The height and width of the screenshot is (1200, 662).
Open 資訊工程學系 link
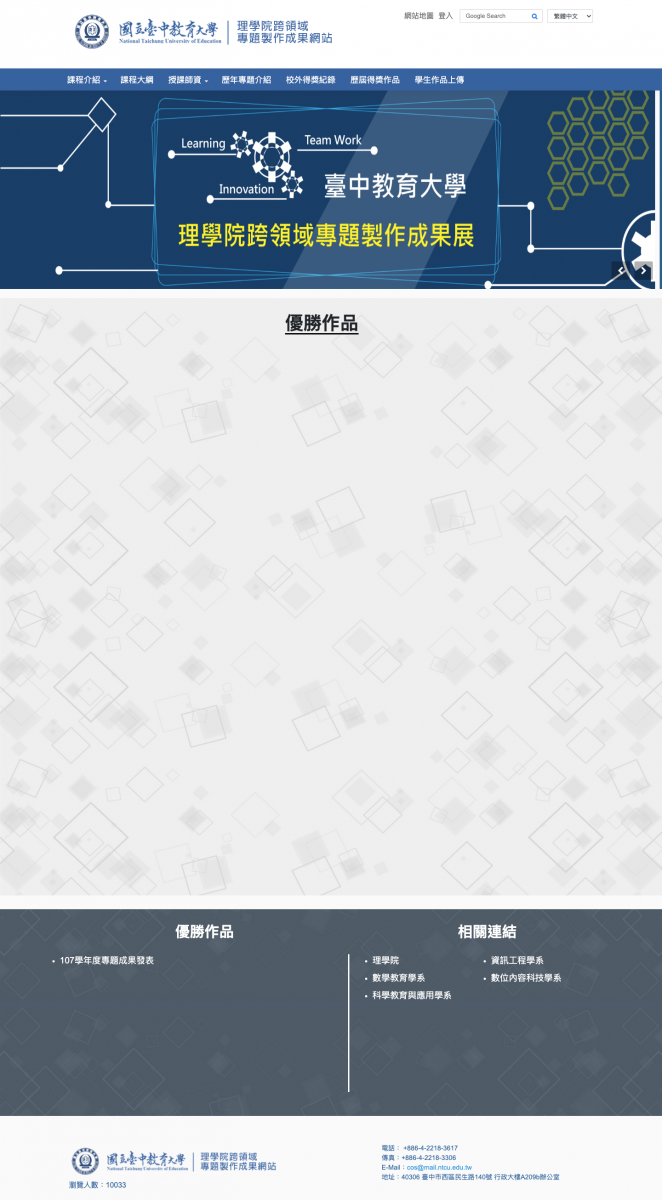pos(517,960)
